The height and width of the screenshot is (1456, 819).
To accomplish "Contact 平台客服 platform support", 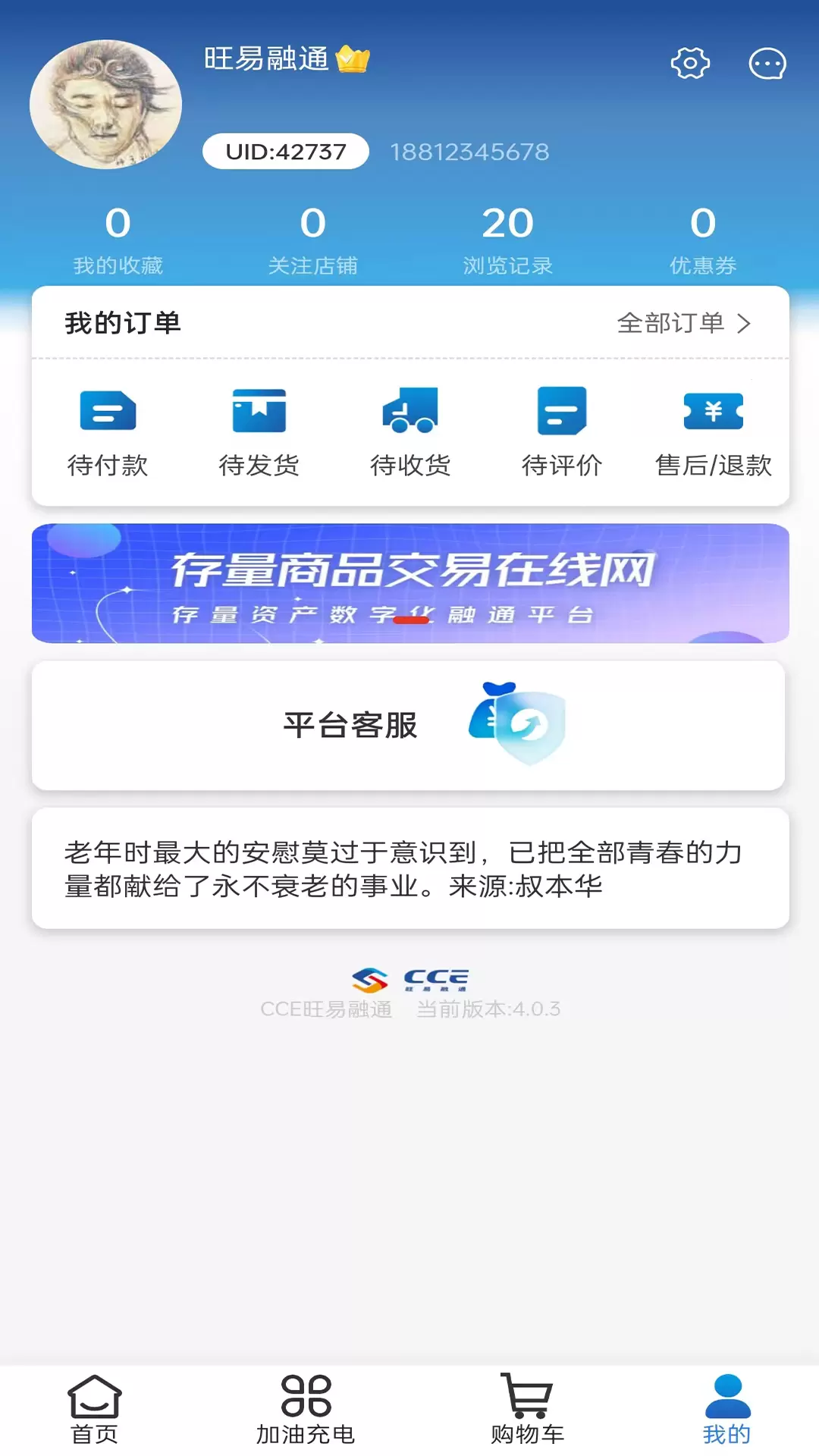I will click(x=408, y=725).
